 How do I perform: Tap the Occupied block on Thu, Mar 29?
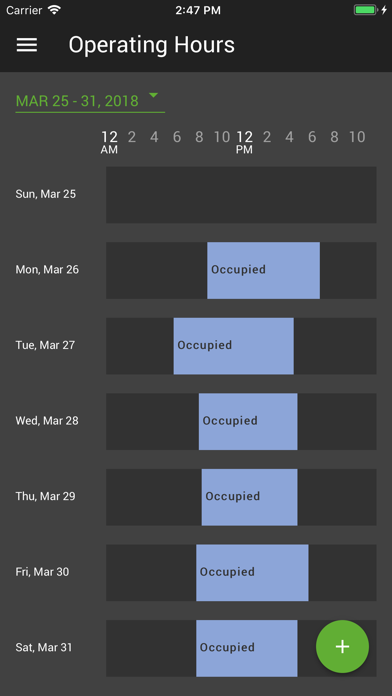(249, 497)
